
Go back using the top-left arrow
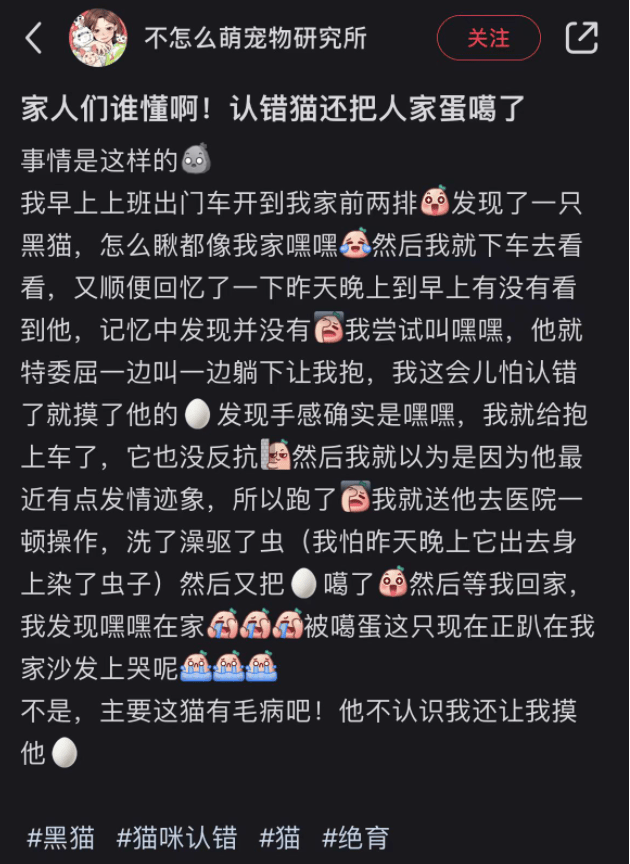pyautogui.click(x=34, y=39)
